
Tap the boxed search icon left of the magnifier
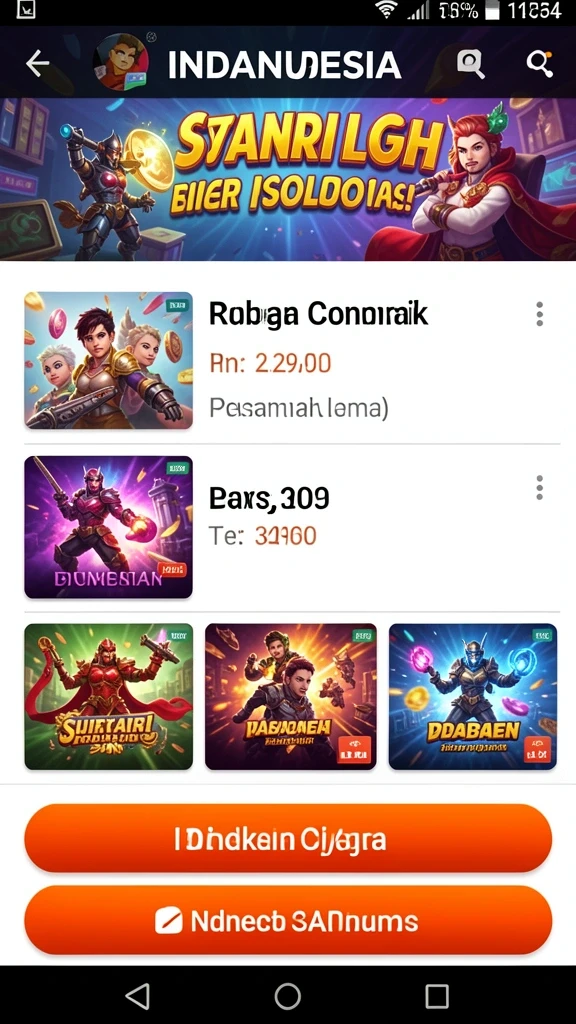click(470, 63)
